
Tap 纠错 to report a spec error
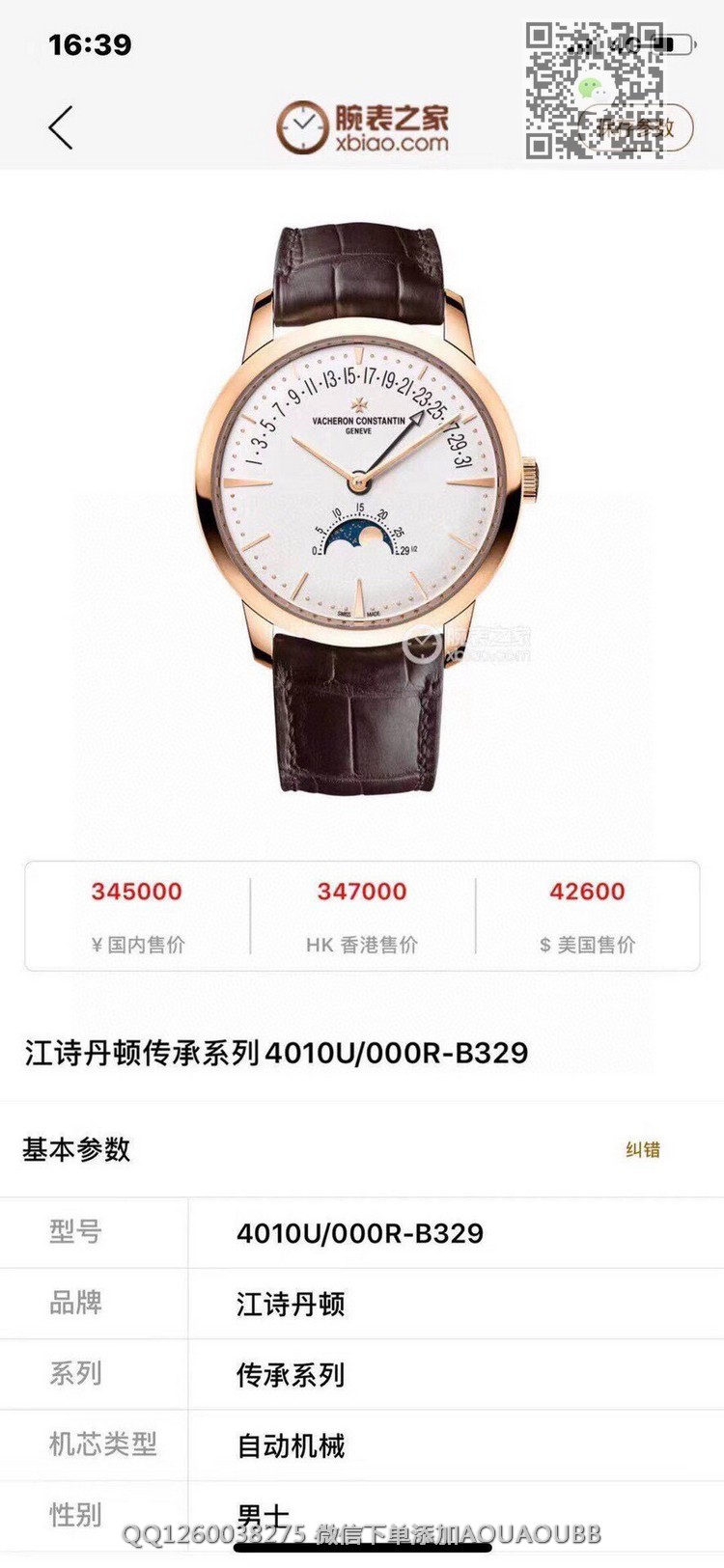(x=643, y=1149)
